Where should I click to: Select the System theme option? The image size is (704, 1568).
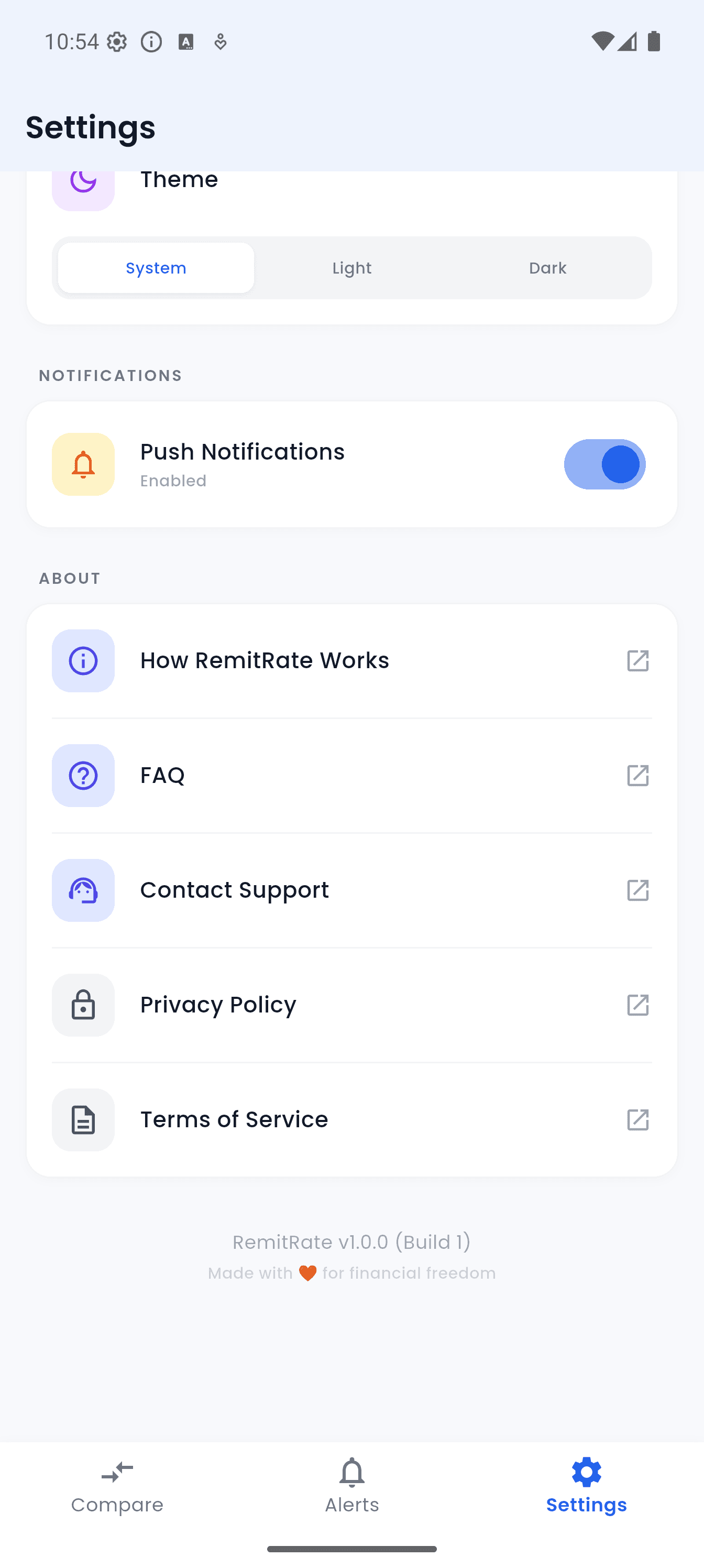click(156, 267)
